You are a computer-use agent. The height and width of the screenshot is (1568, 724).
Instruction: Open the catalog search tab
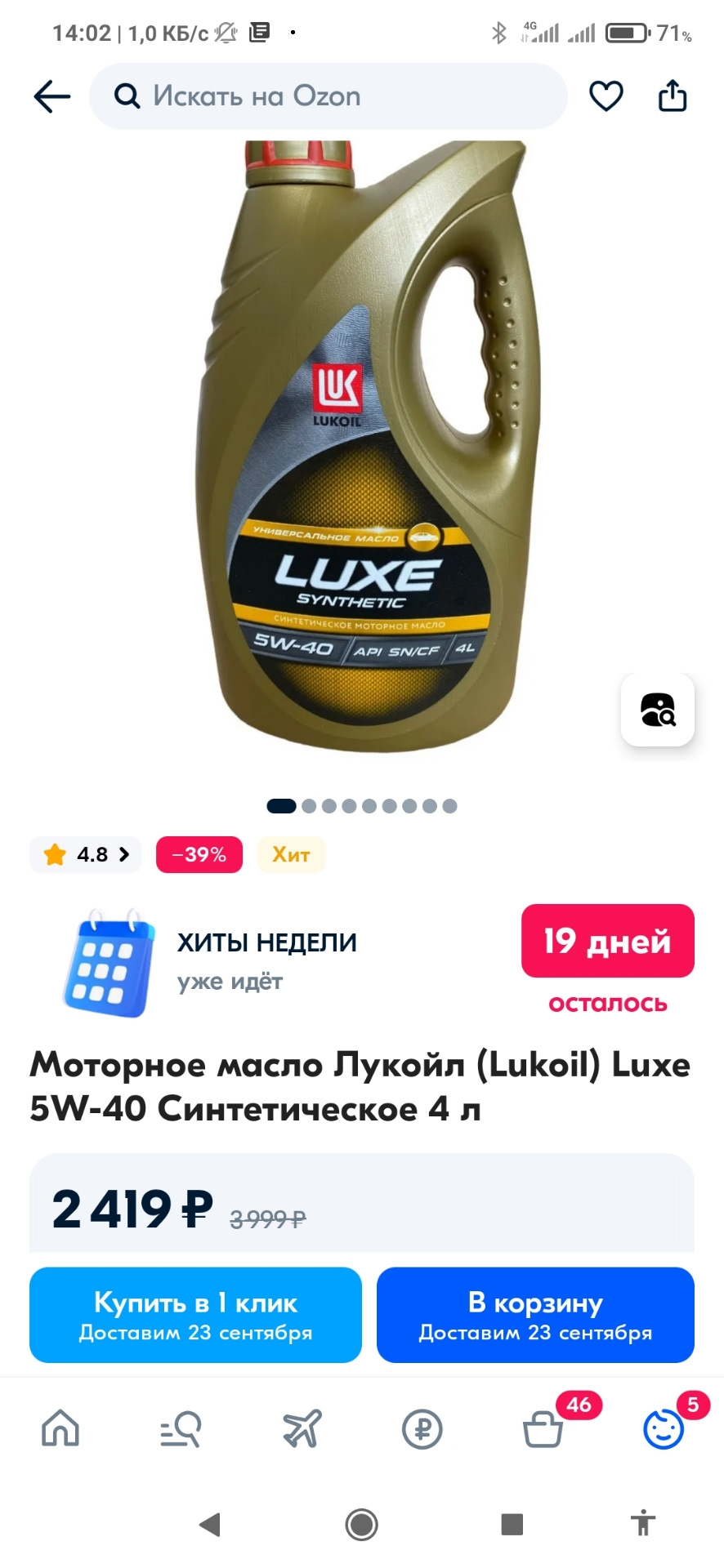click(x=181, y=1428)
